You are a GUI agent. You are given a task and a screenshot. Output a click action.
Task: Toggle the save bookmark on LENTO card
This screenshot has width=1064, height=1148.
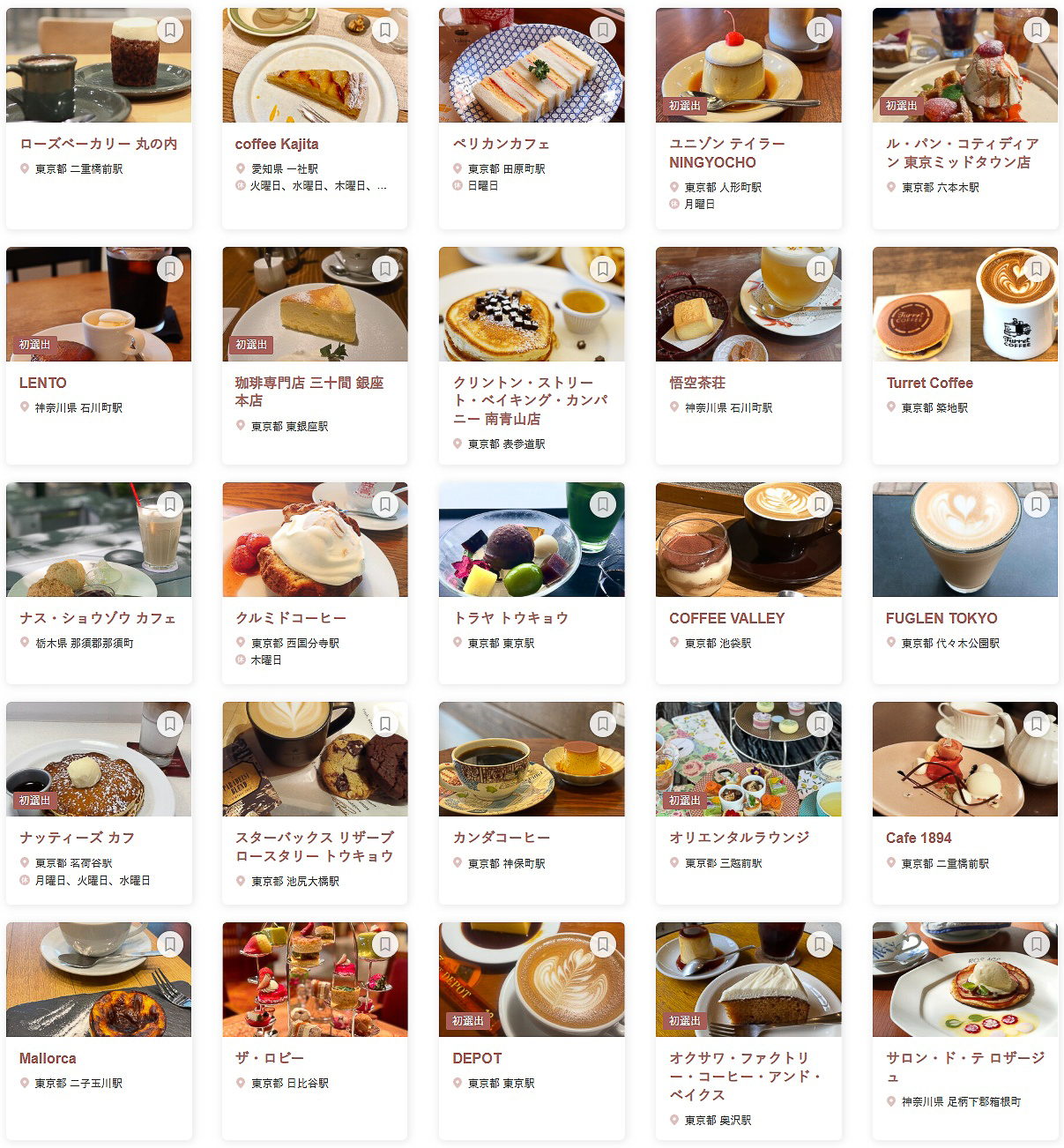169,268
